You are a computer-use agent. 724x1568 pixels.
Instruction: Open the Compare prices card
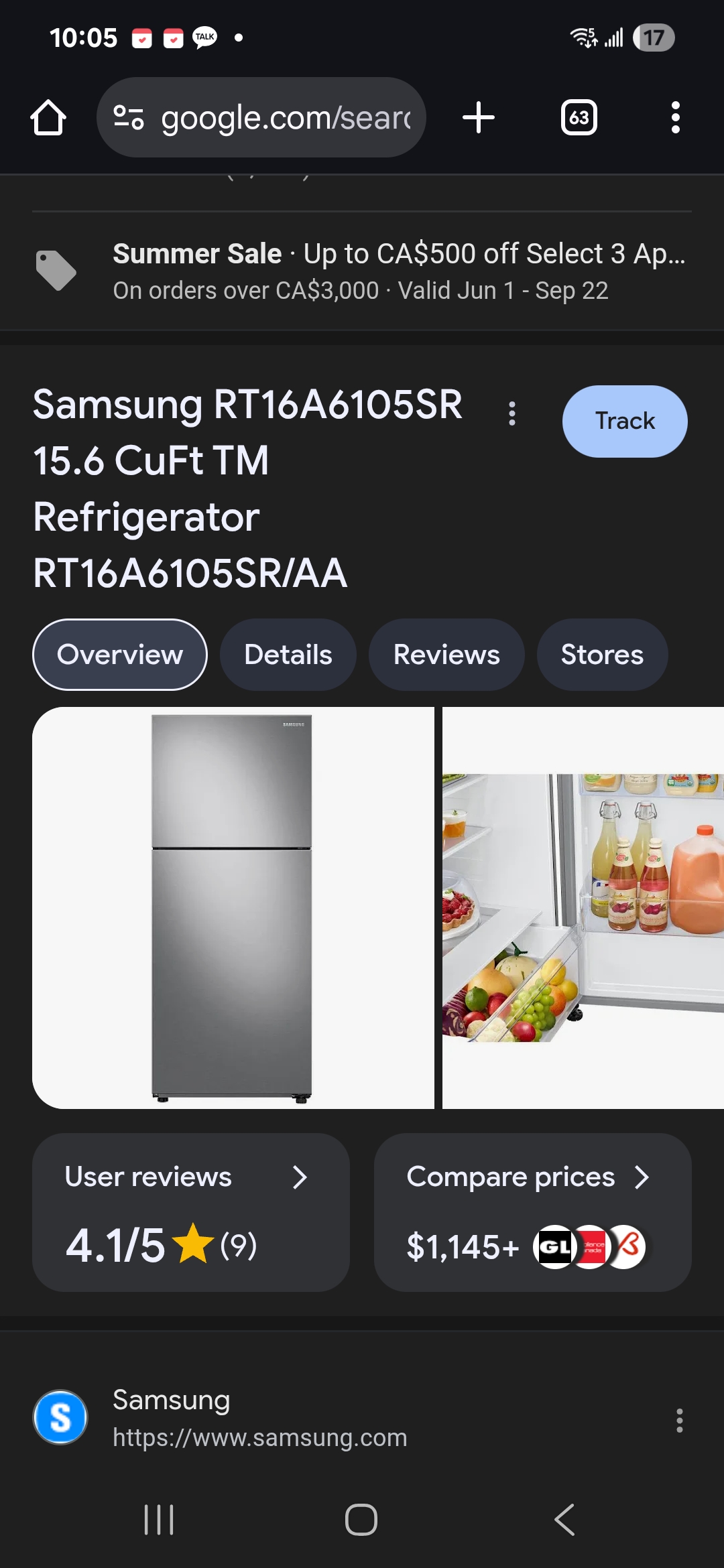[533, 1212]
